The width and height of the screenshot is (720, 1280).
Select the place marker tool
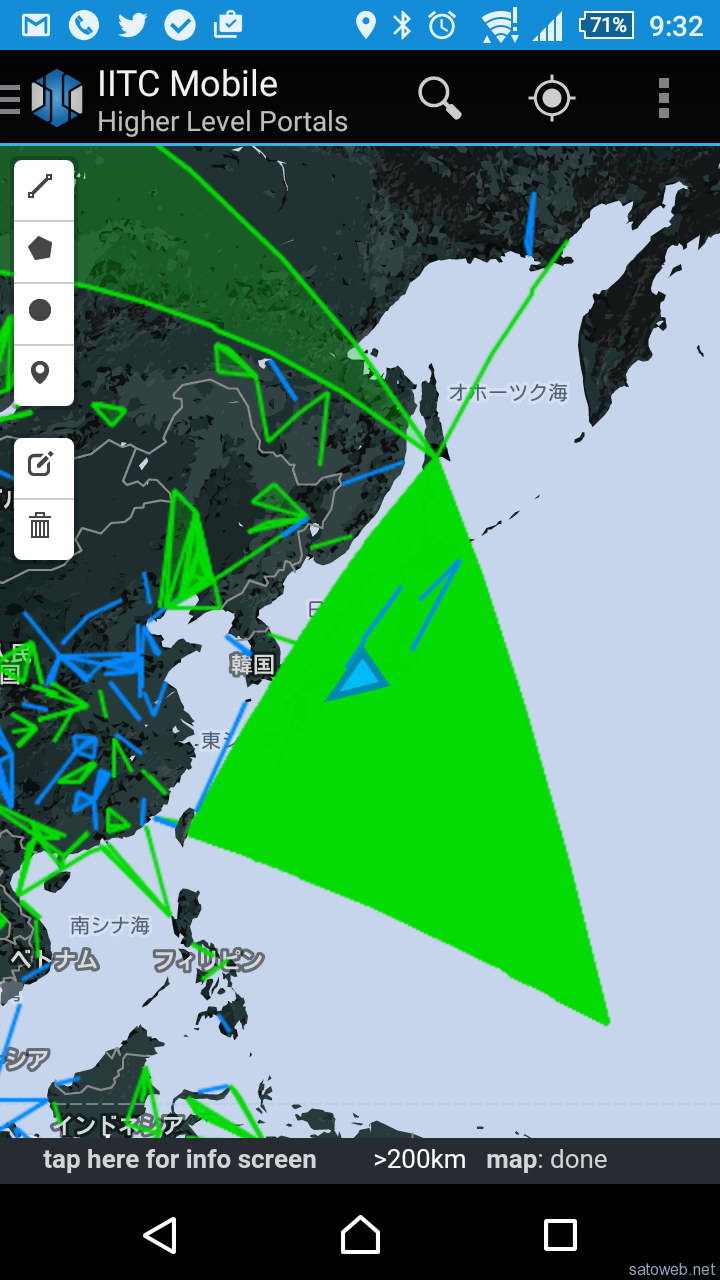pos(41,373)
